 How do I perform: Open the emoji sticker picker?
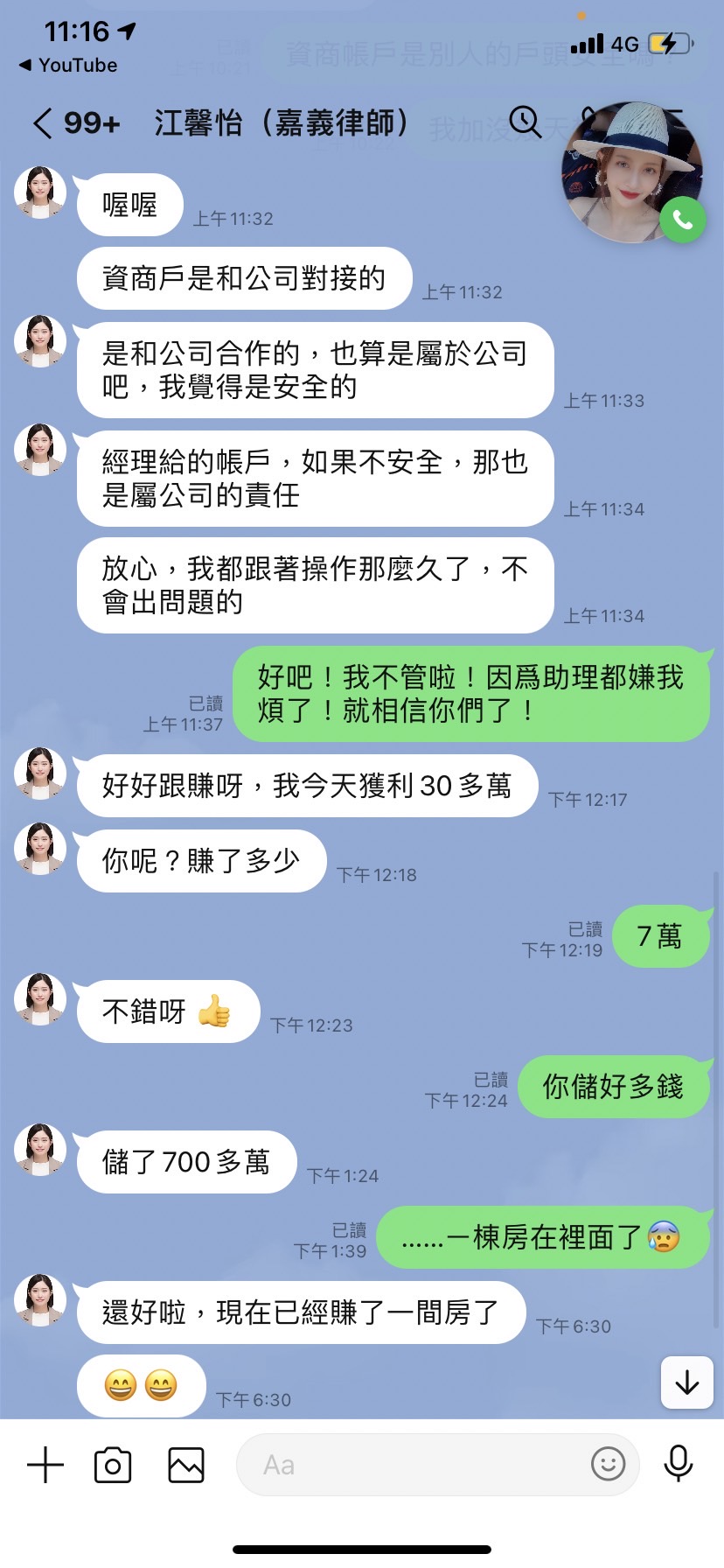(609, 1463)
